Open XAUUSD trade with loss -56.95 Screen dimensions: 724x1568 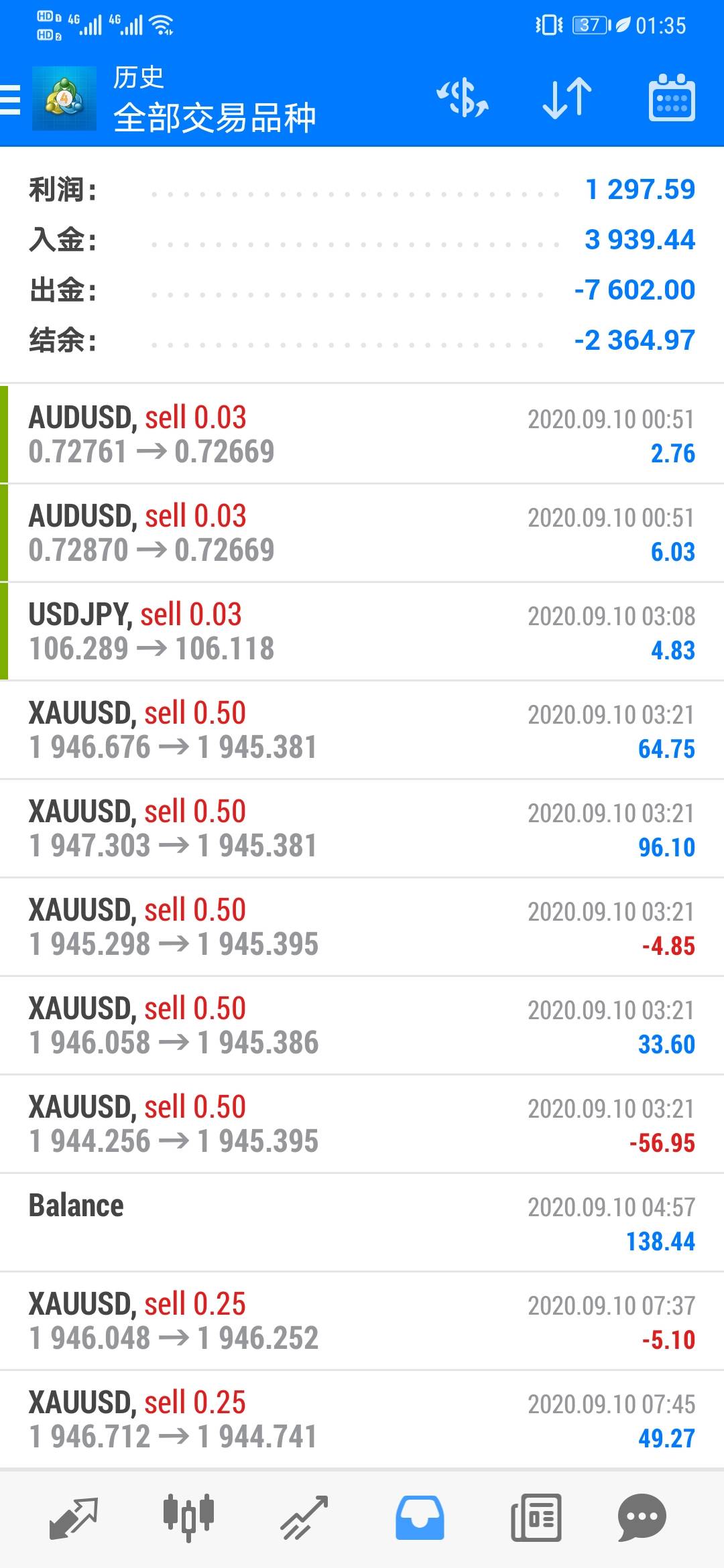point(362,1124)
